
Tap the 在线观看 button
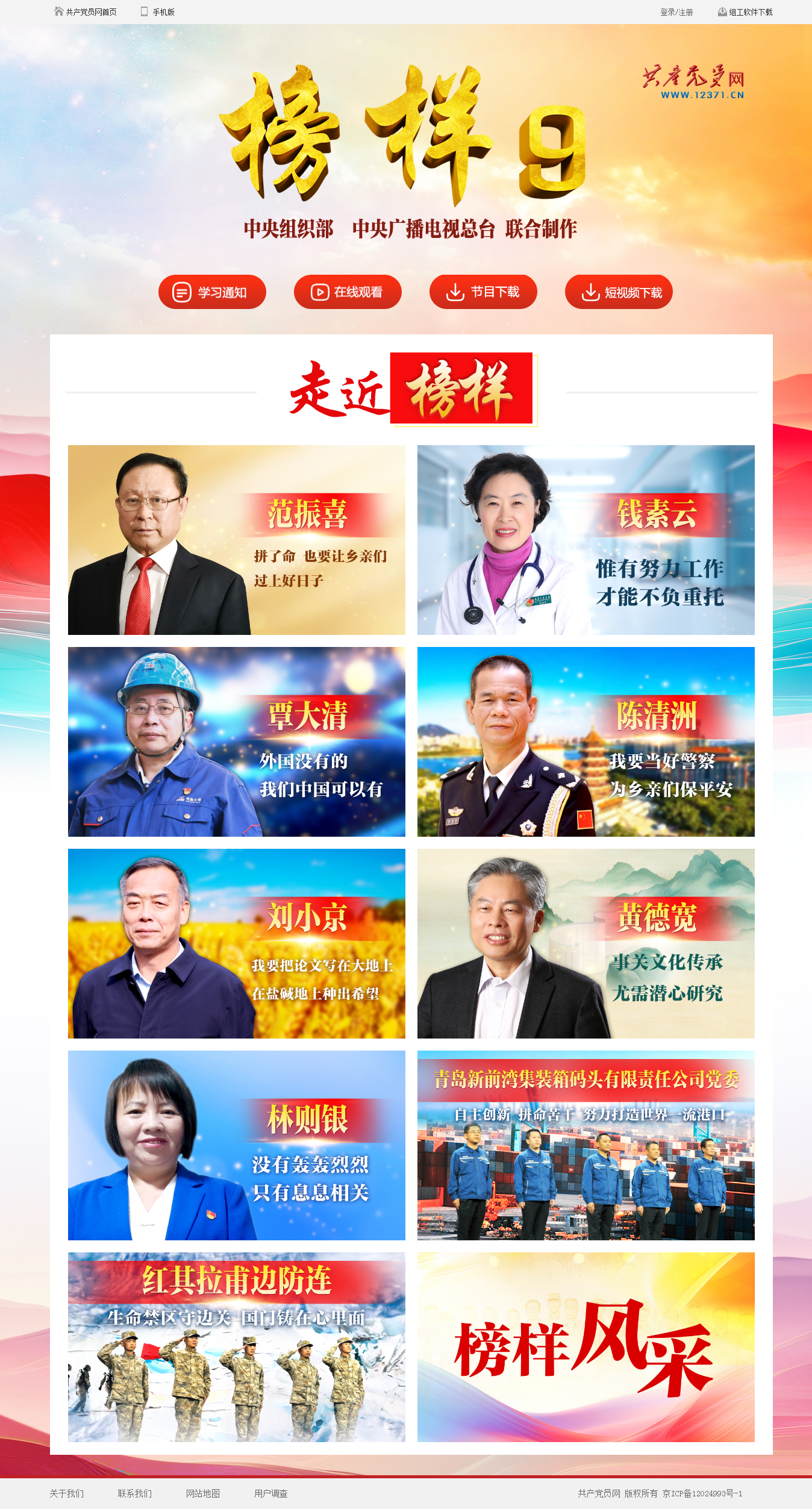pyautogui.click(x=348, y=292)
